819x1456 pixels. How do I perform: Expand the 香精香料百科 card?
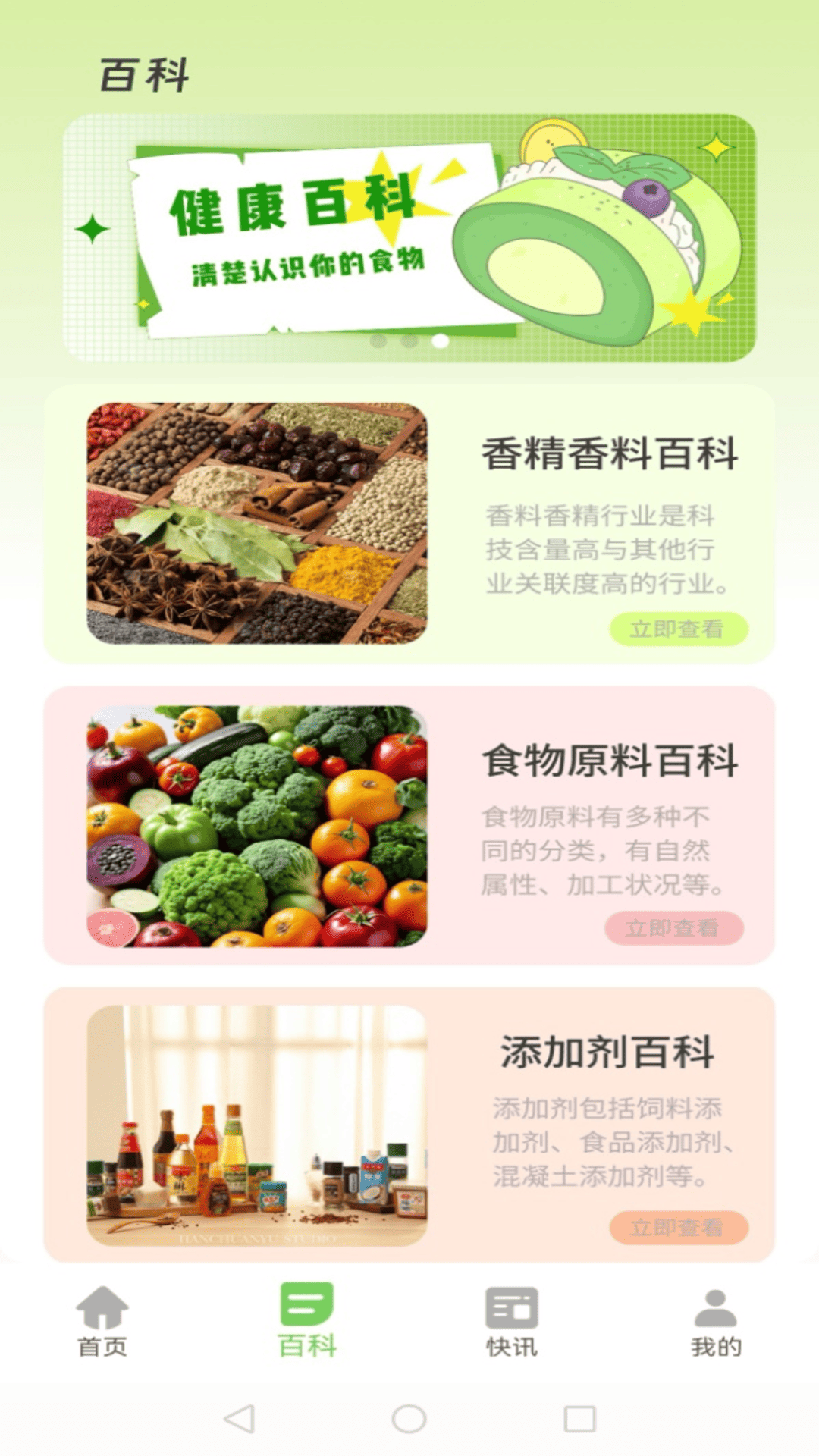[x=409, y=522]
